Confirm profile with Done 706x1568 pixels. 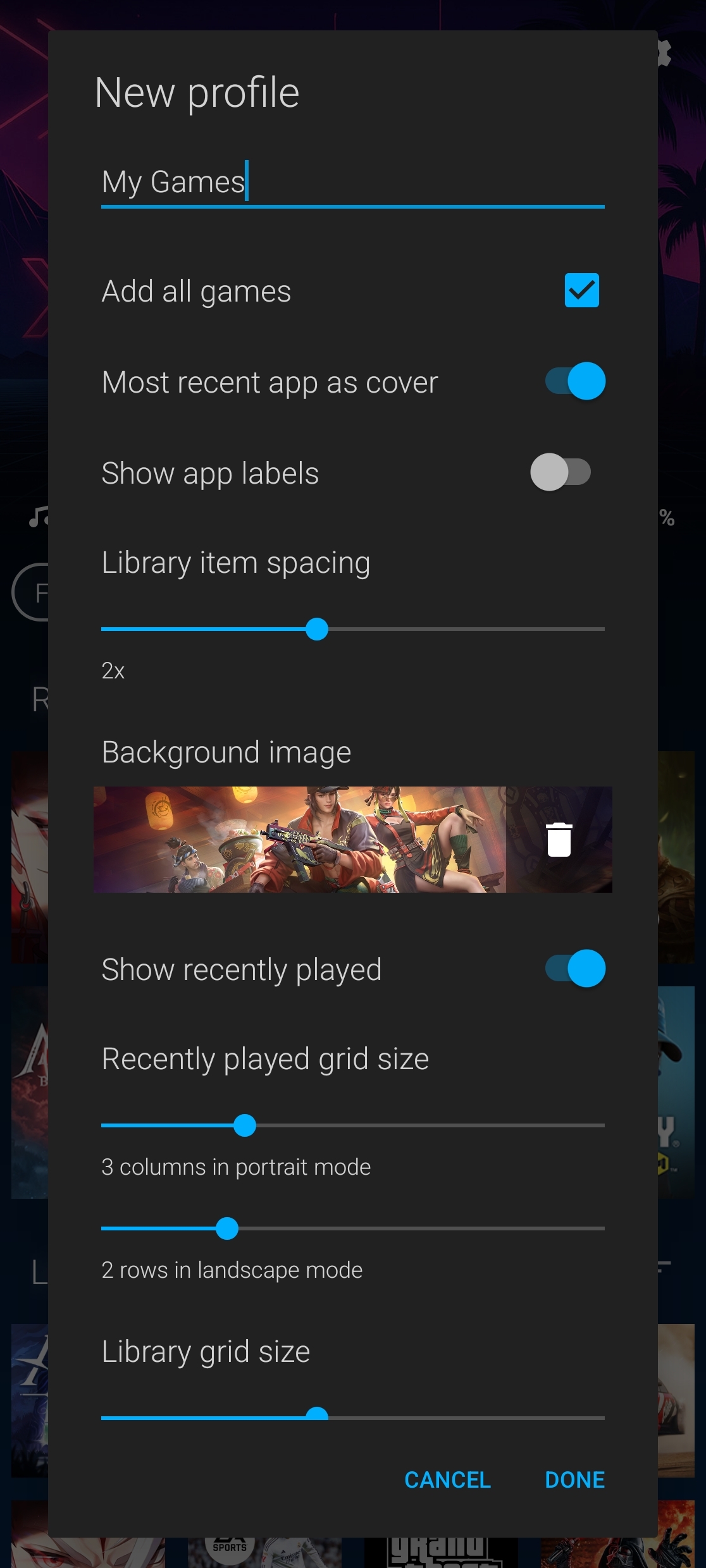point(574,1480)
